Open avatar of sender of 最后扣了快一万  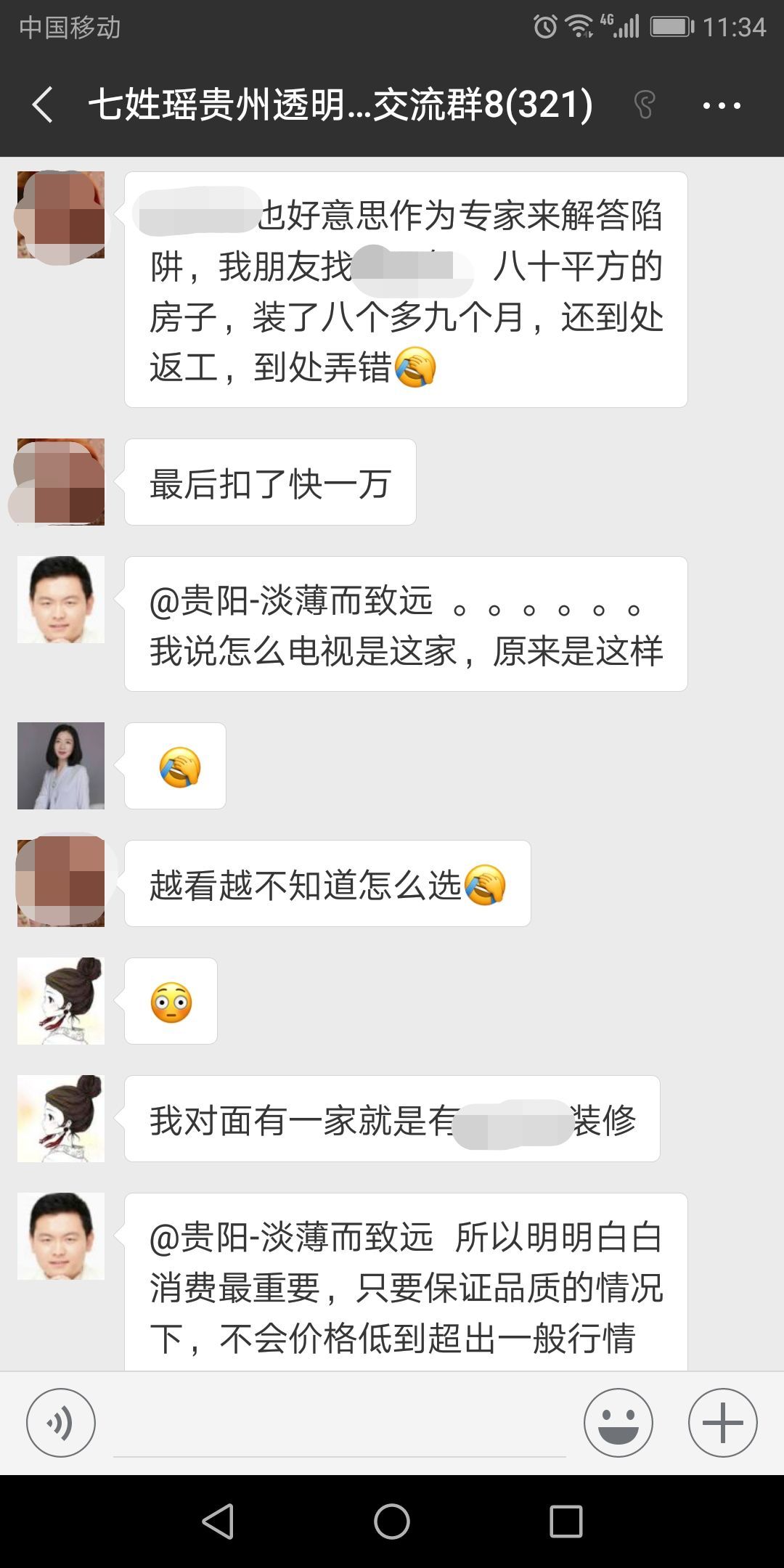pyautogui.click(x=61, y=482)
